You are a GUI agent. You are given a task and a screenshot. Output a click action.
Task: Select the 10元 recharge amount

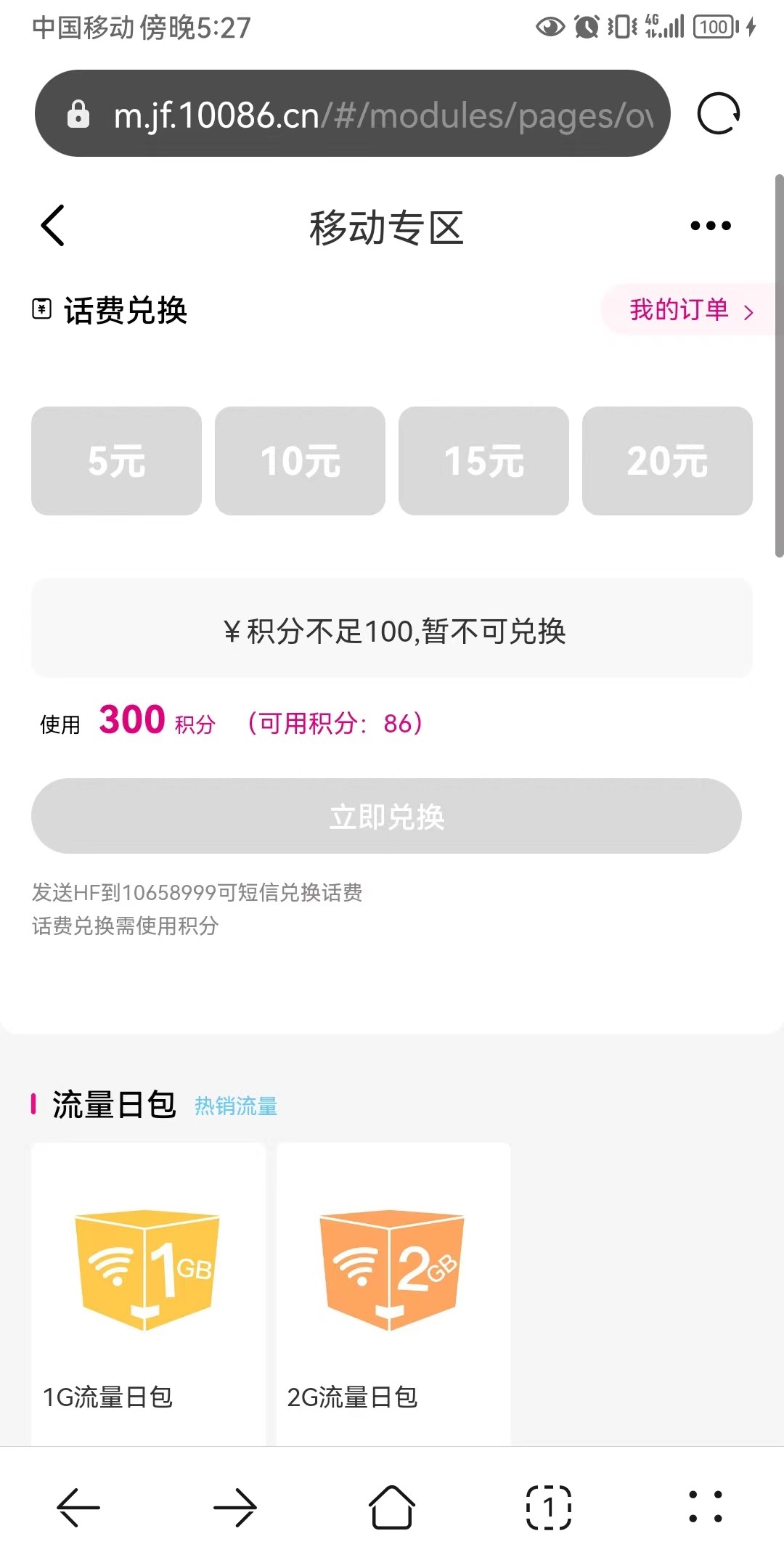coord(300,461)
